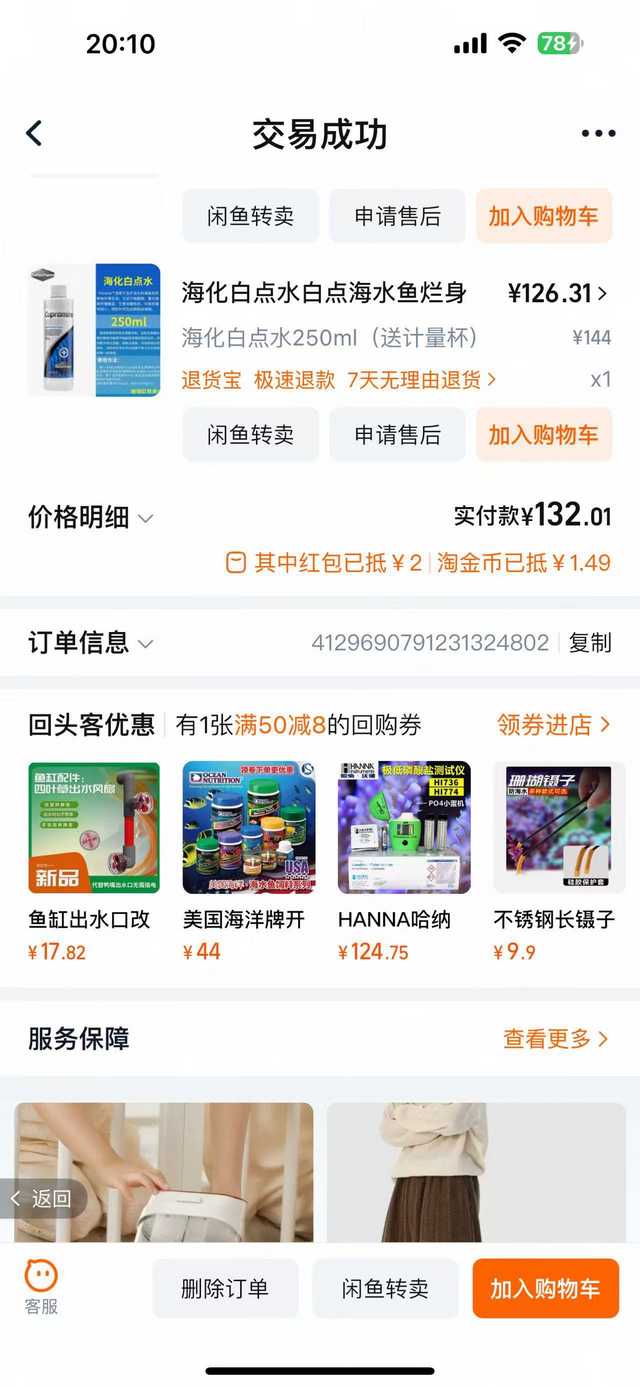
Task: Expand the 订单信息 order details
Action: coord(90,642)
